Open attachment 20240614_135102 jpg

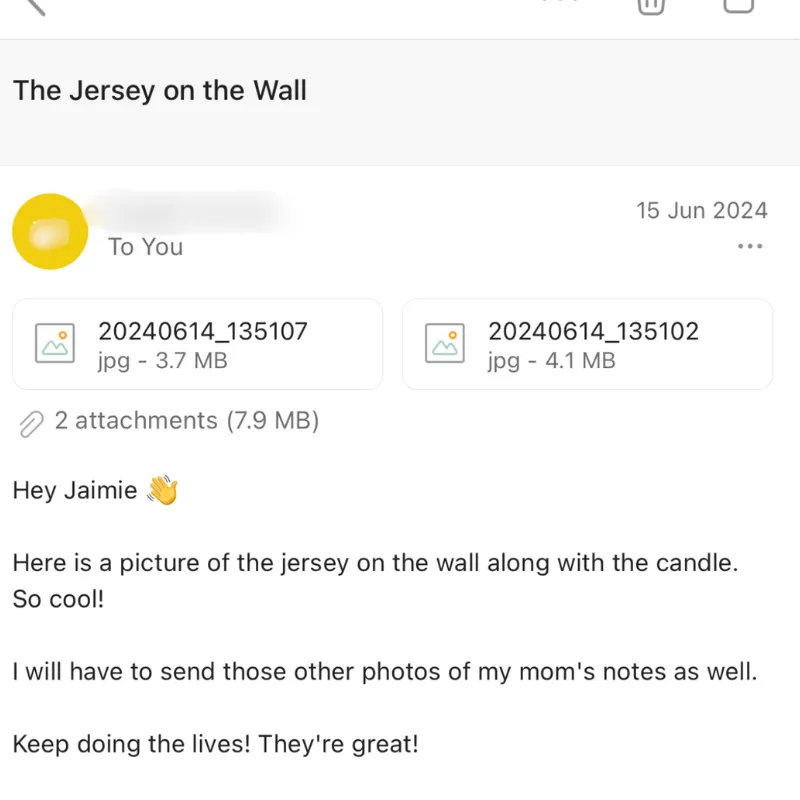pos(587,344)
